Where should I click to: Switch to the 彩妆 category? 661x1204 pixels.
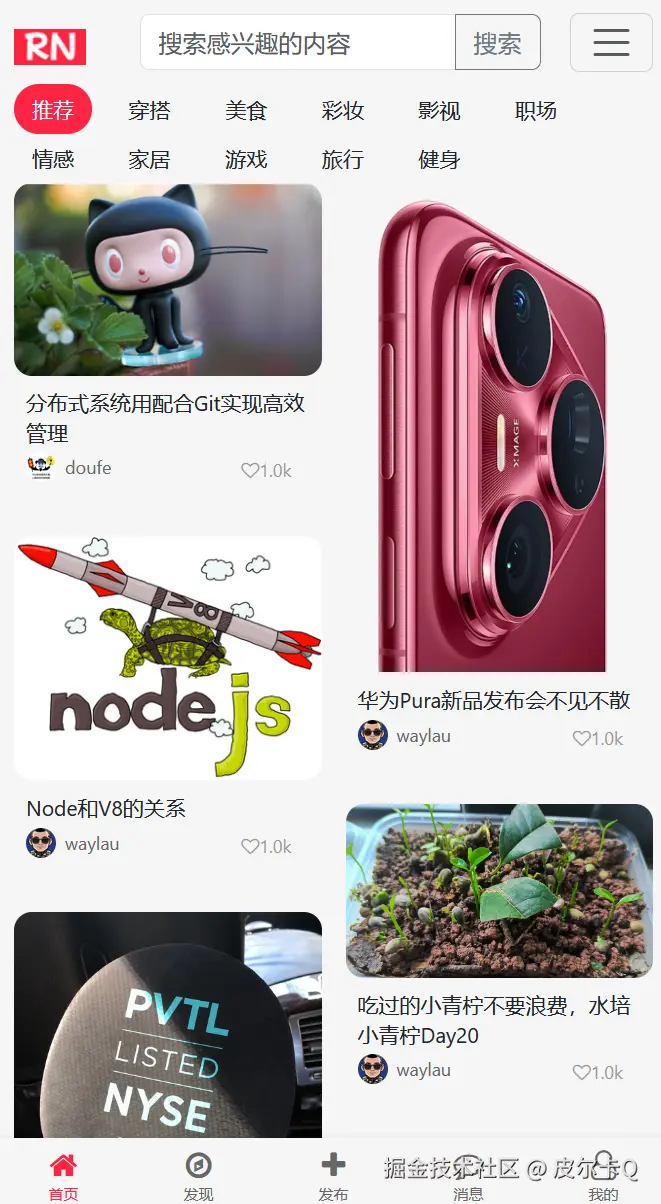tap(343, 110)
